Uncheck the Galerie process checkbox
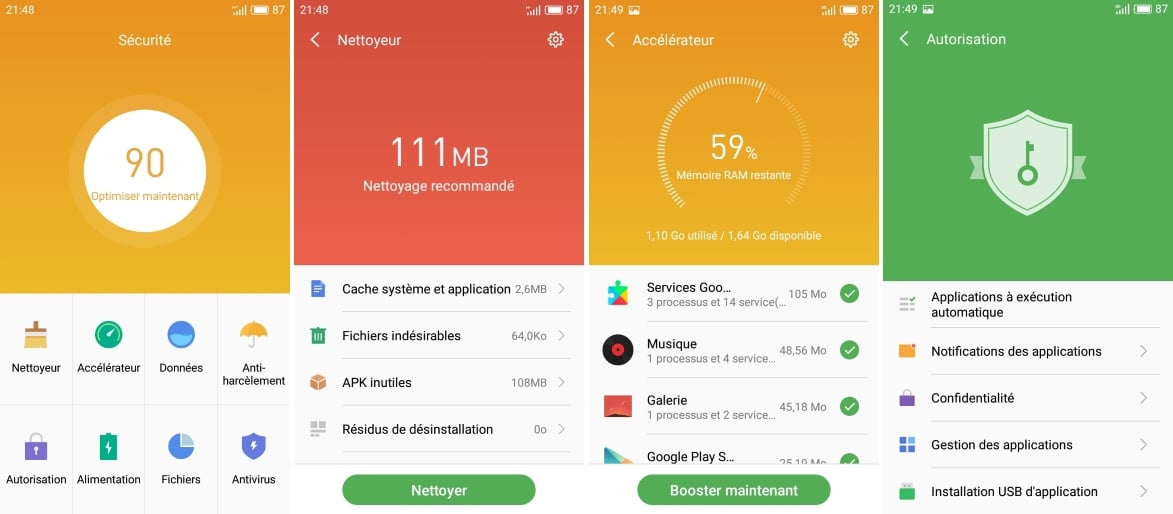This screenshot has height=514, width=1173. (849, 406)
